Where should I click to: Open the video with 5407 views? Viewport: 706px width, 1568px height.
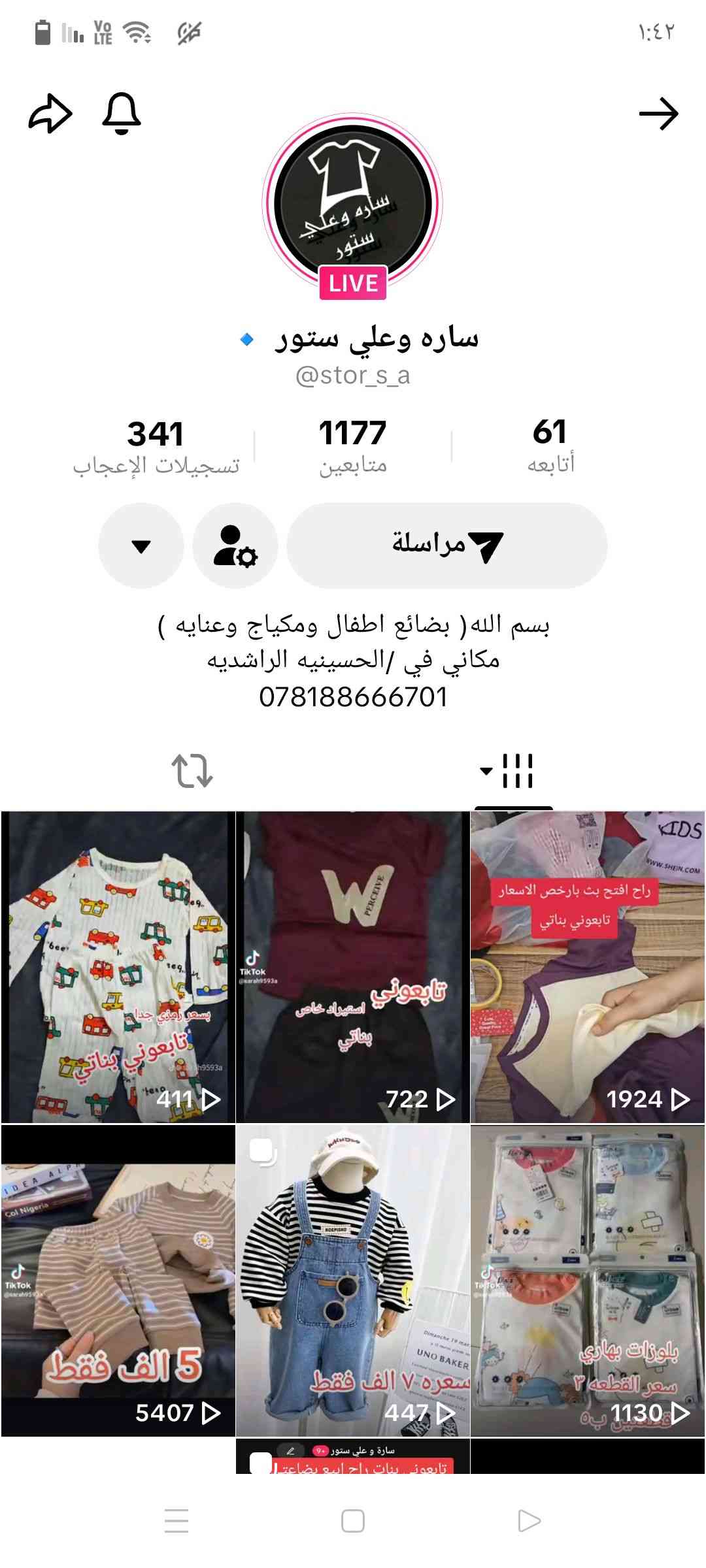pyautogui.click(x=118, y=1281)
